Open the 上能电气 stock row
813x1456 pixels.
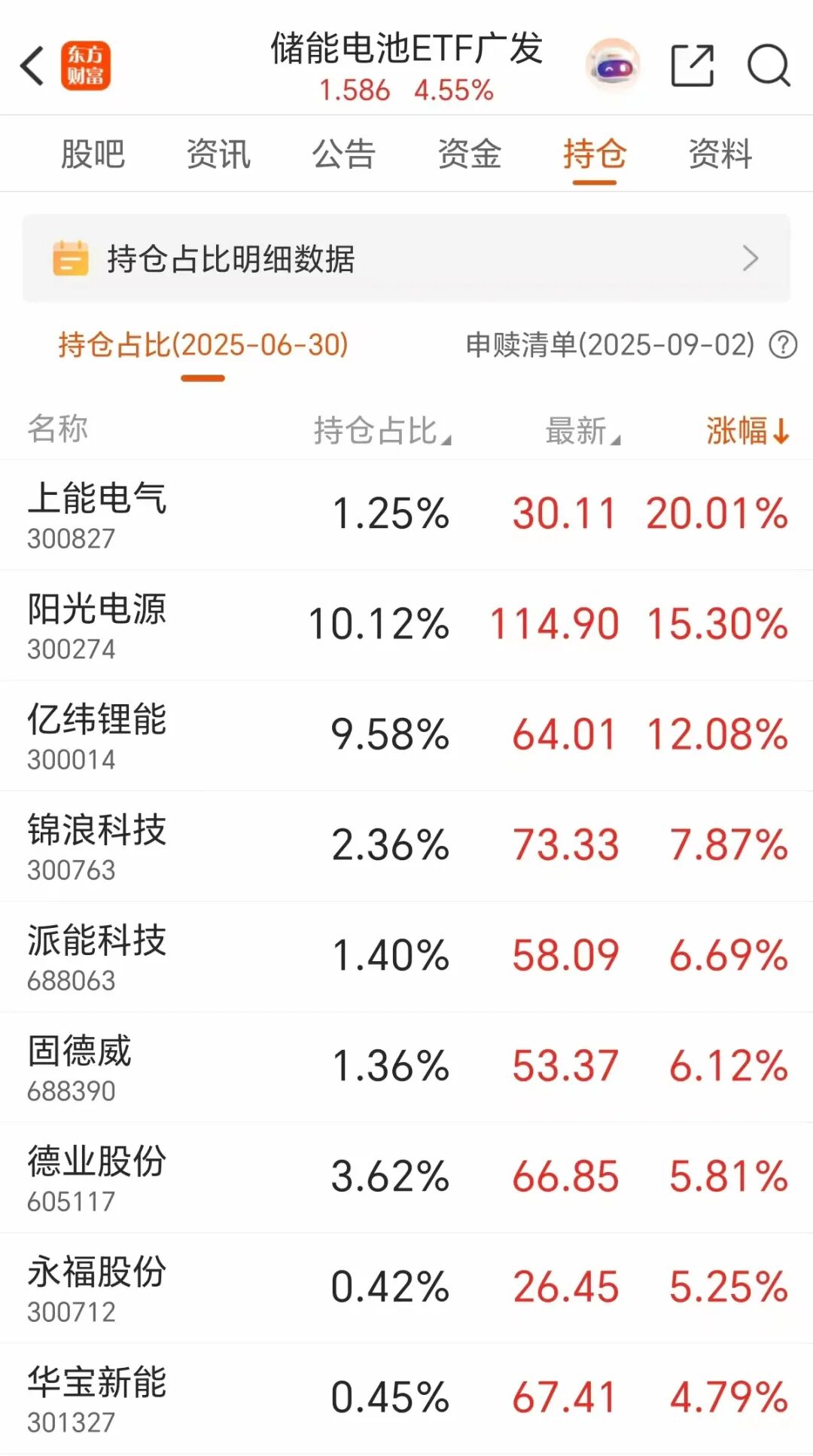point(406,514)
